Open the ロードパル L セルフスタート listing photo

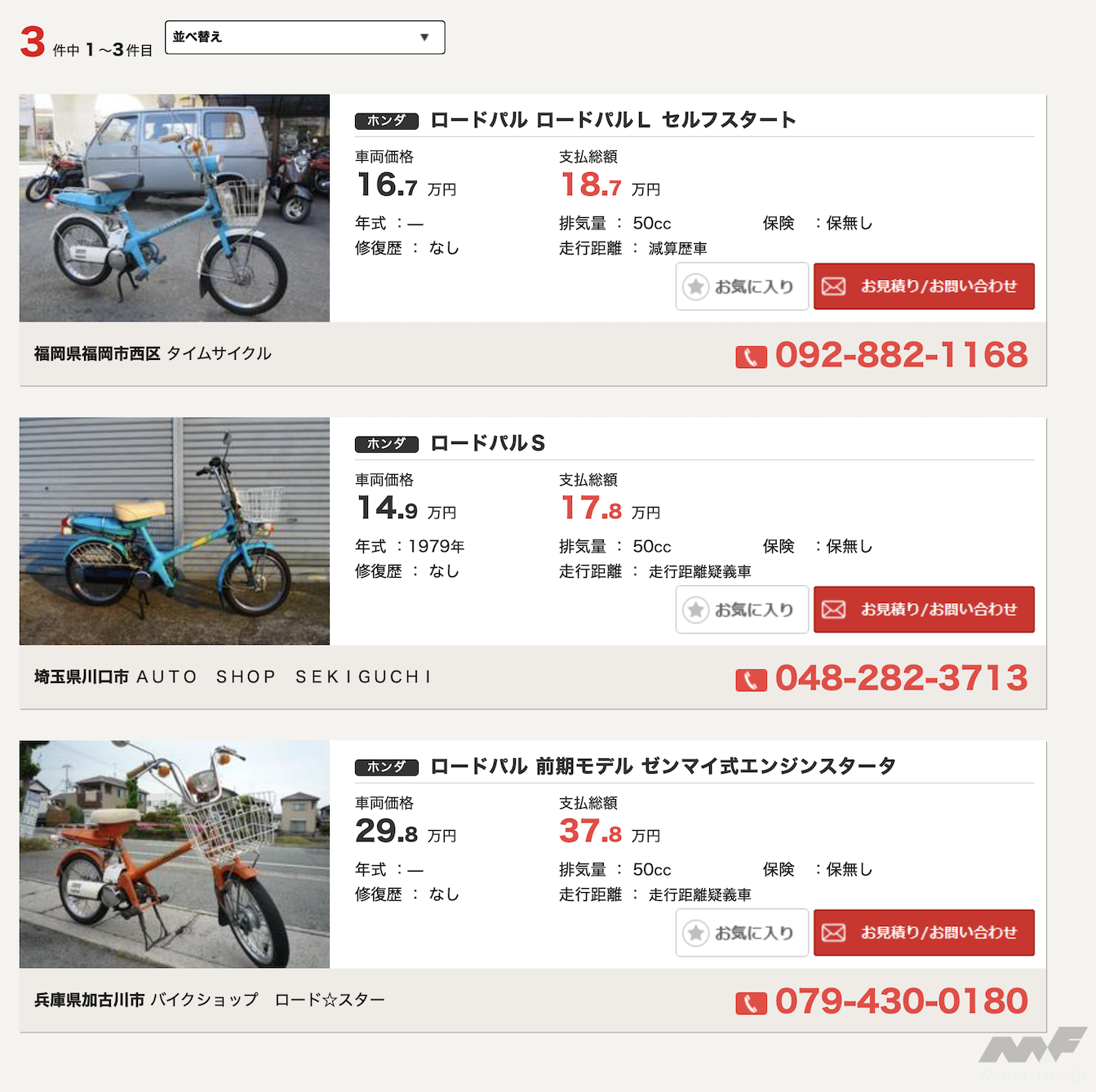click(175, 208)
